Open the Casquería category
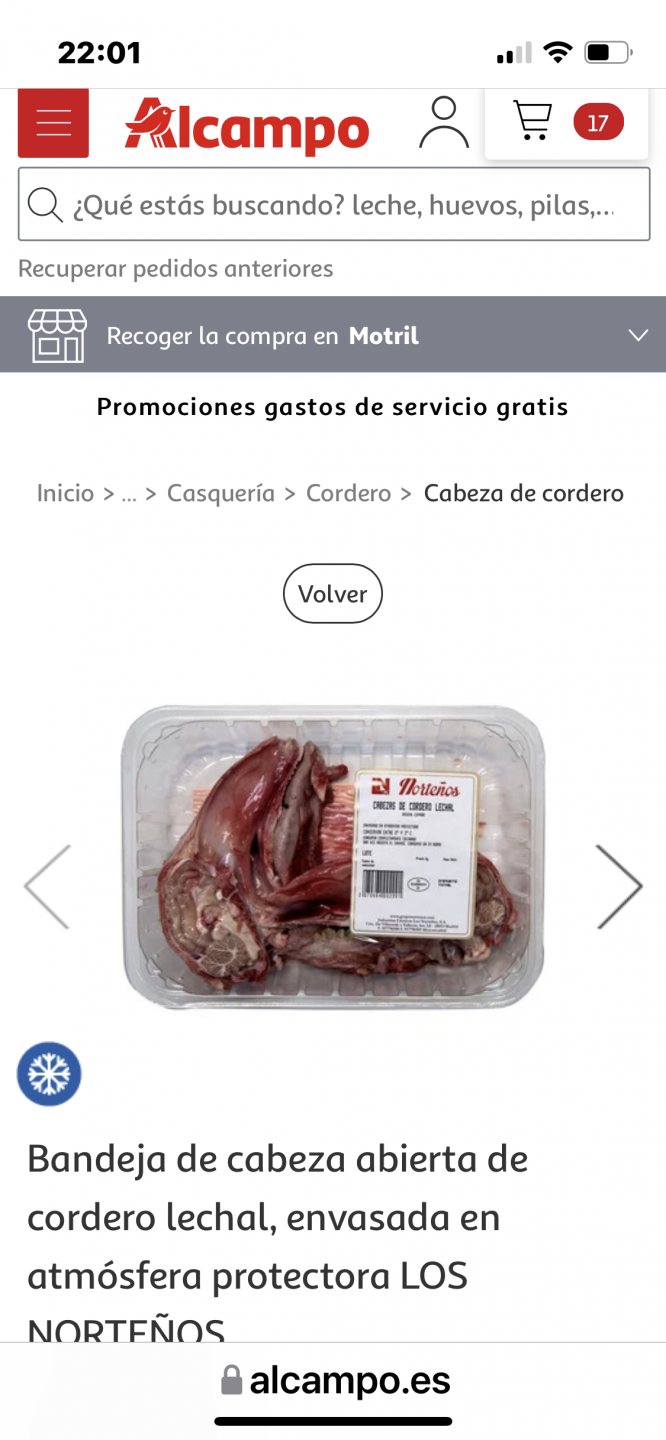 tap(220, 493)
